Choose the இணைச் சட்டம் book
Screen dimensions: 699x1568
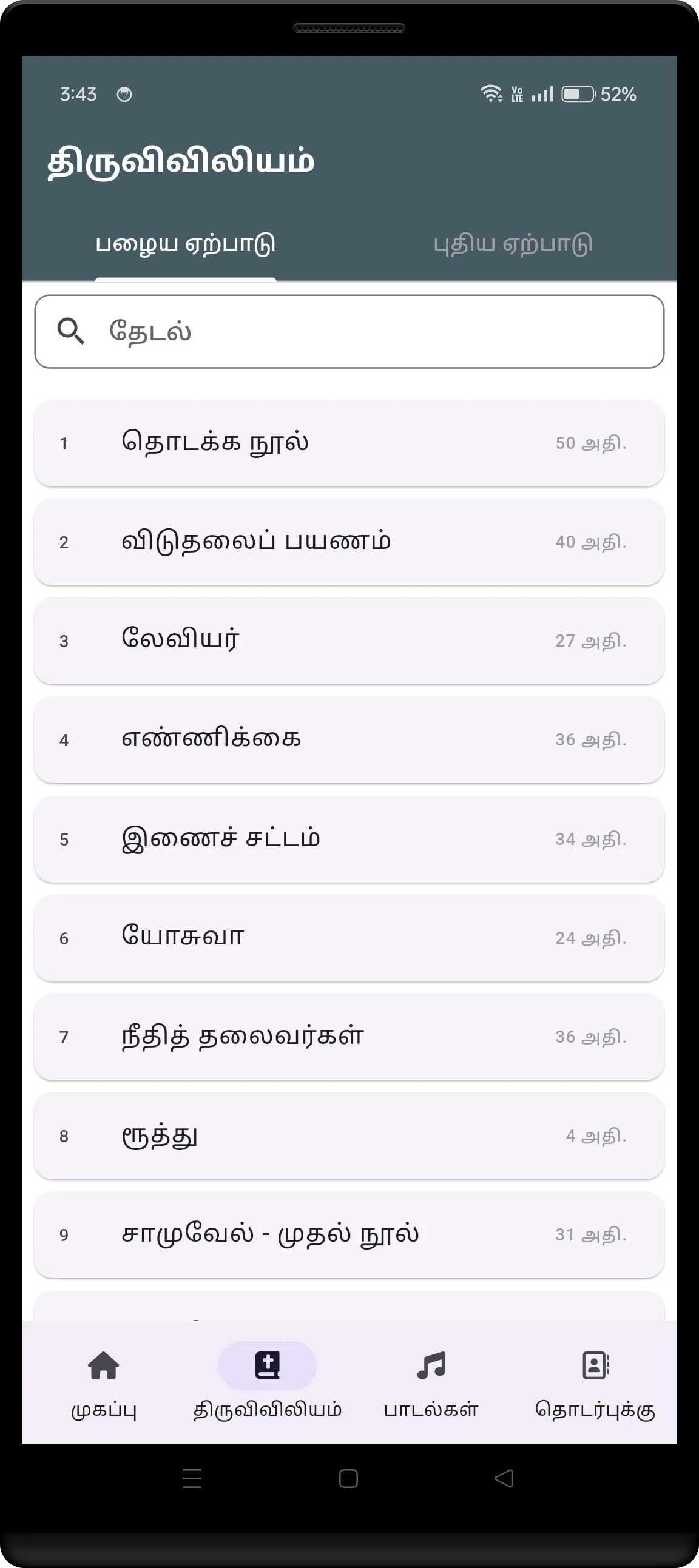tap(349, 840)
